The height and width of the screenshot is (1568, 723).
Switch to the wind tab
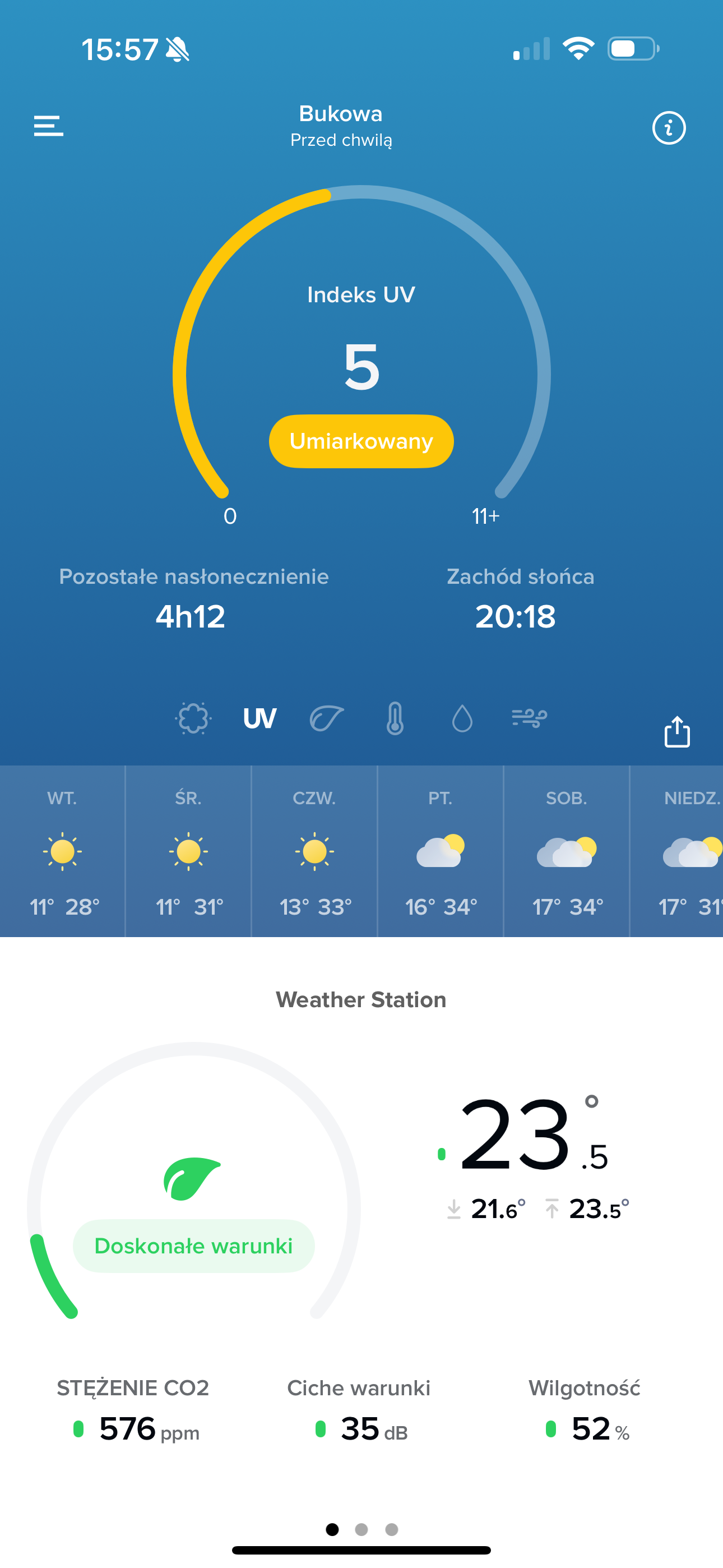(529, 718)
